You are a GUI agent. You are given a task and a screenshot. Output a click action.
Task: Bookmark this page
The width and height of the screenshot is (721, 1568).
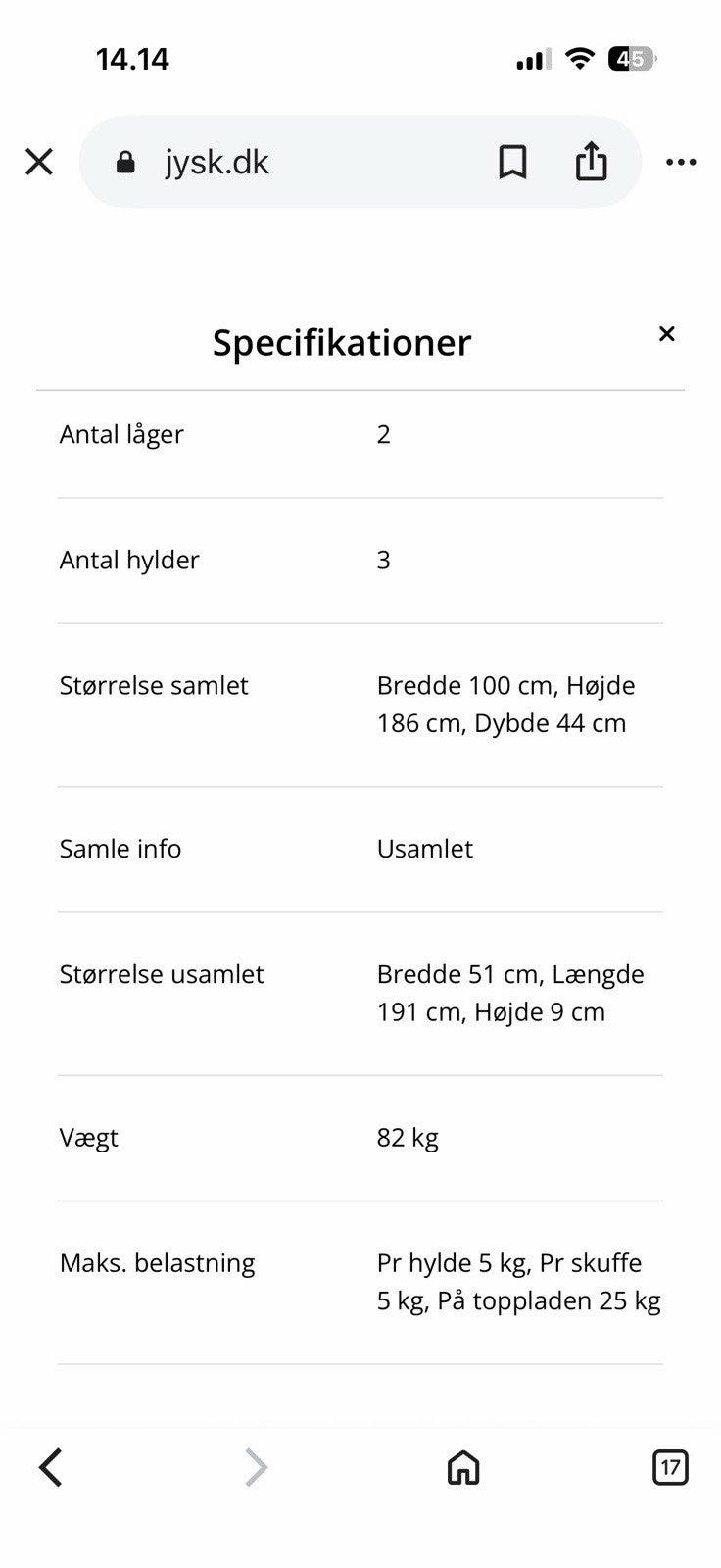(x=512, y=162)
